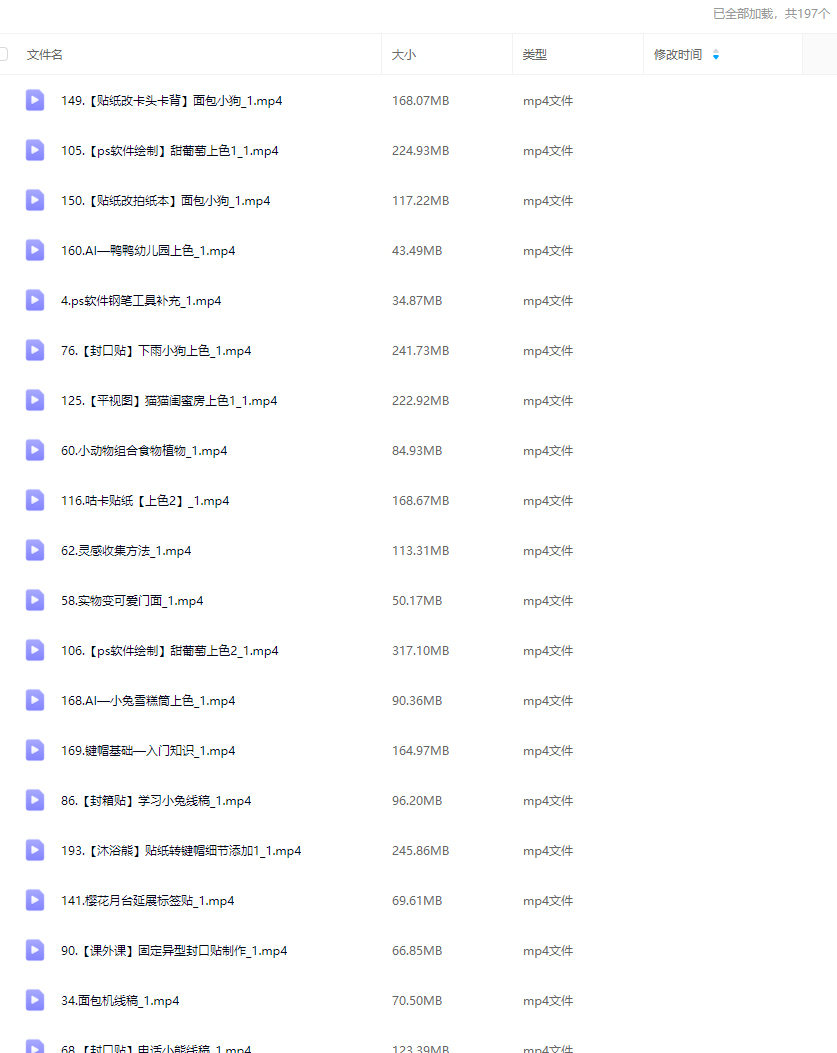Sort the list by 文件名 column

(x=45, y=55)
